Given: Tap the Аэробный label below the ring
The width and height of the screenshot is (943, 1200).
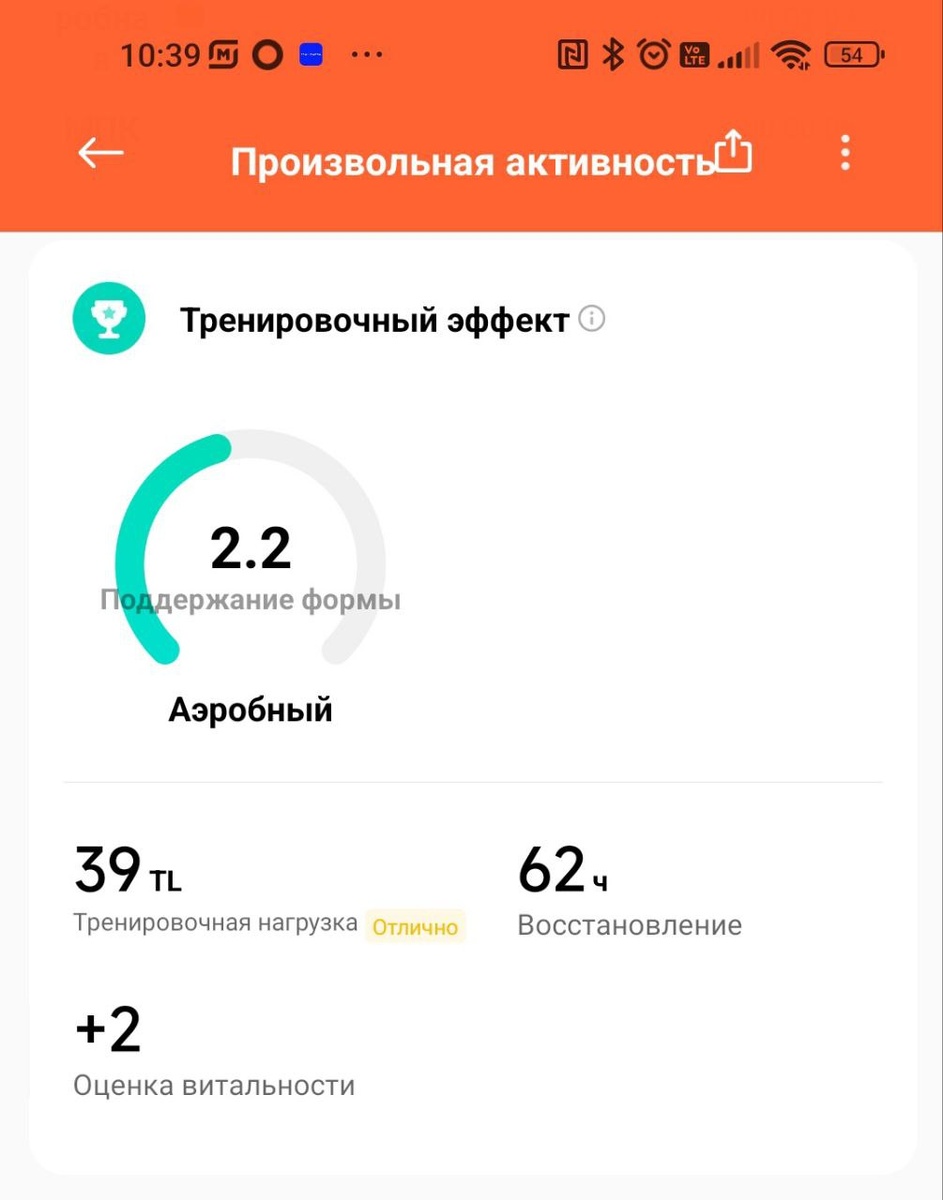Looking at the screenshot, I should [x=251, y=710].
